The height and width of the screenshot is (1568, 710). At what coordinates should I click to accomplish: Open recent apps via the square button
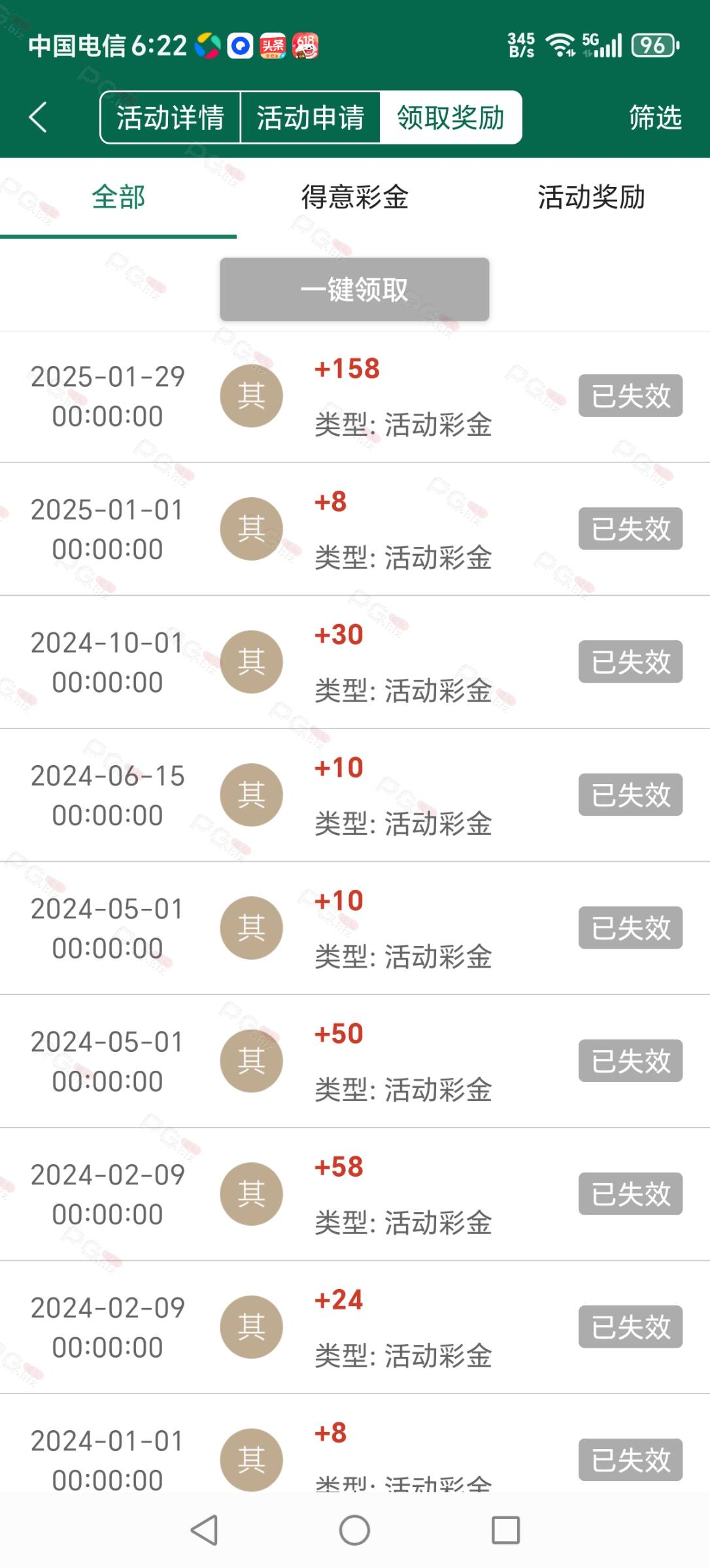(505, 1530)
